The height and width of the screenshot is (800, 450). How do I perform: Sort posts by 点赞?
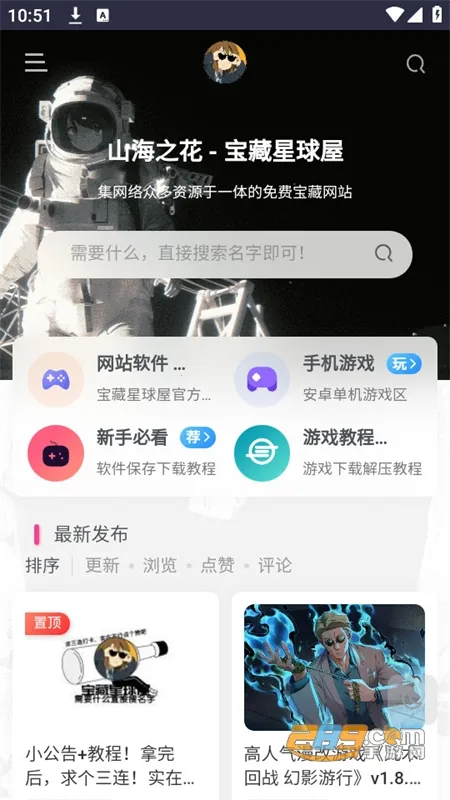pos(217,565)
